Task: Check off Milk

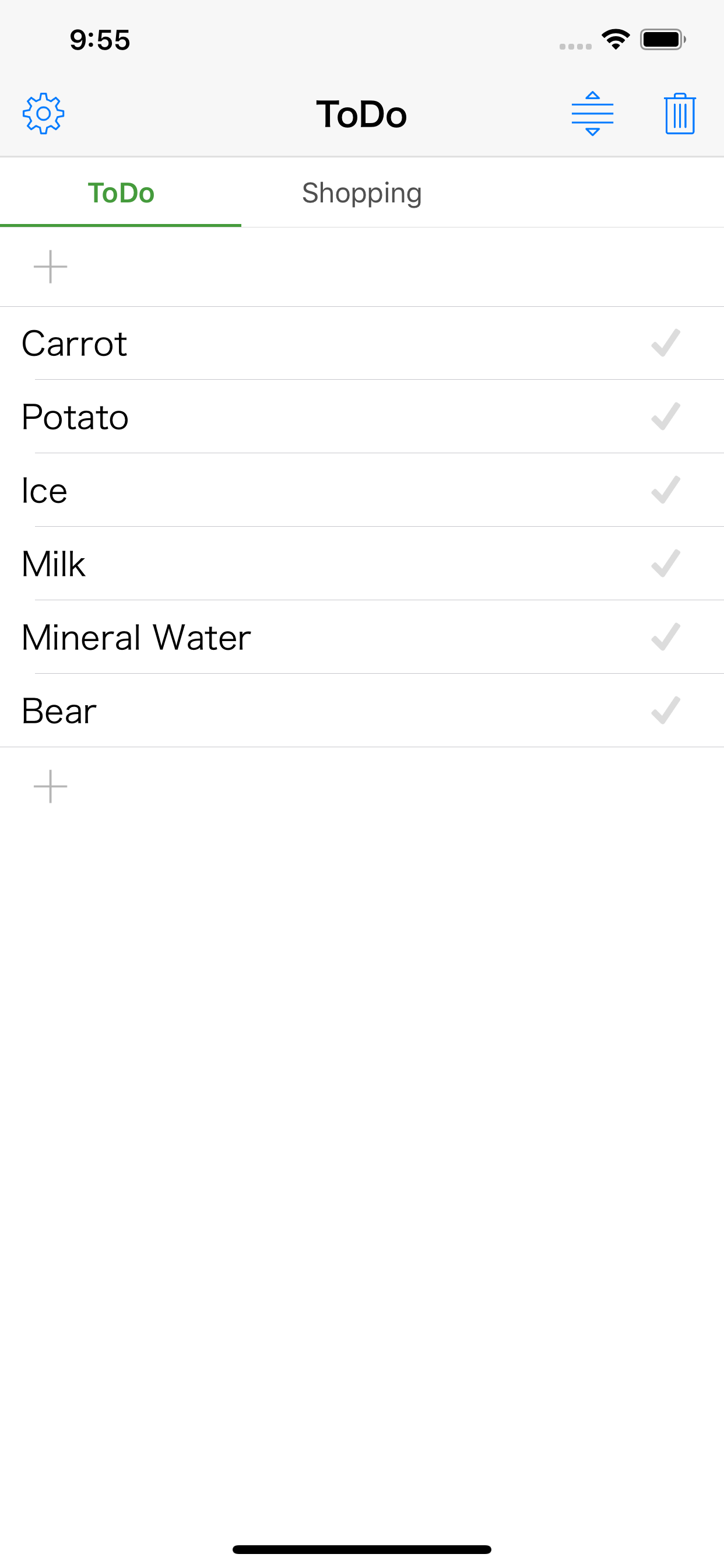Action: [666, 563]
